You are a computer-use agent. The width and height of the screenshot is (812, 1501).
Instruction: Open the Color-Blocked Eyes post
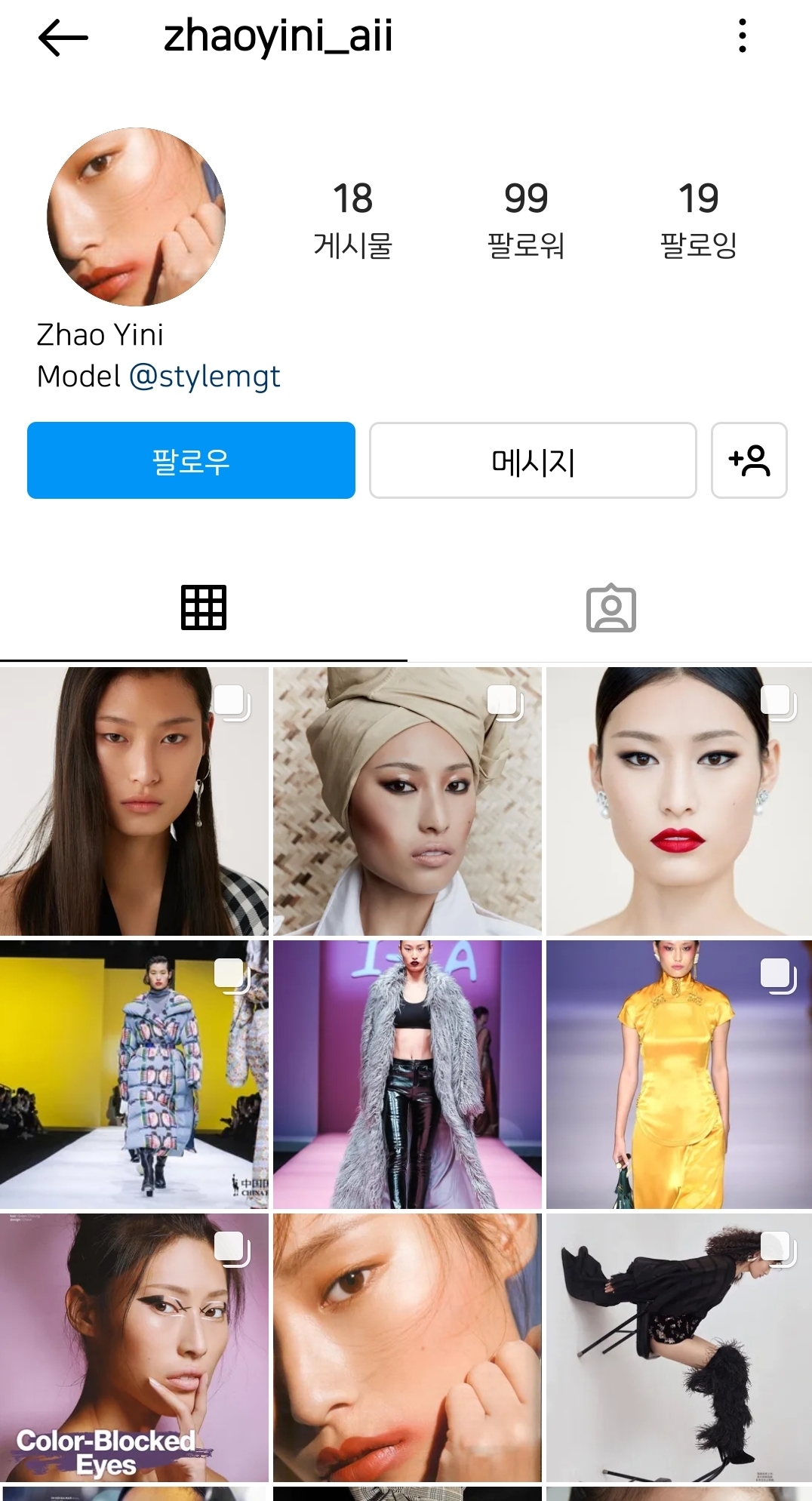coord(134,1347)
